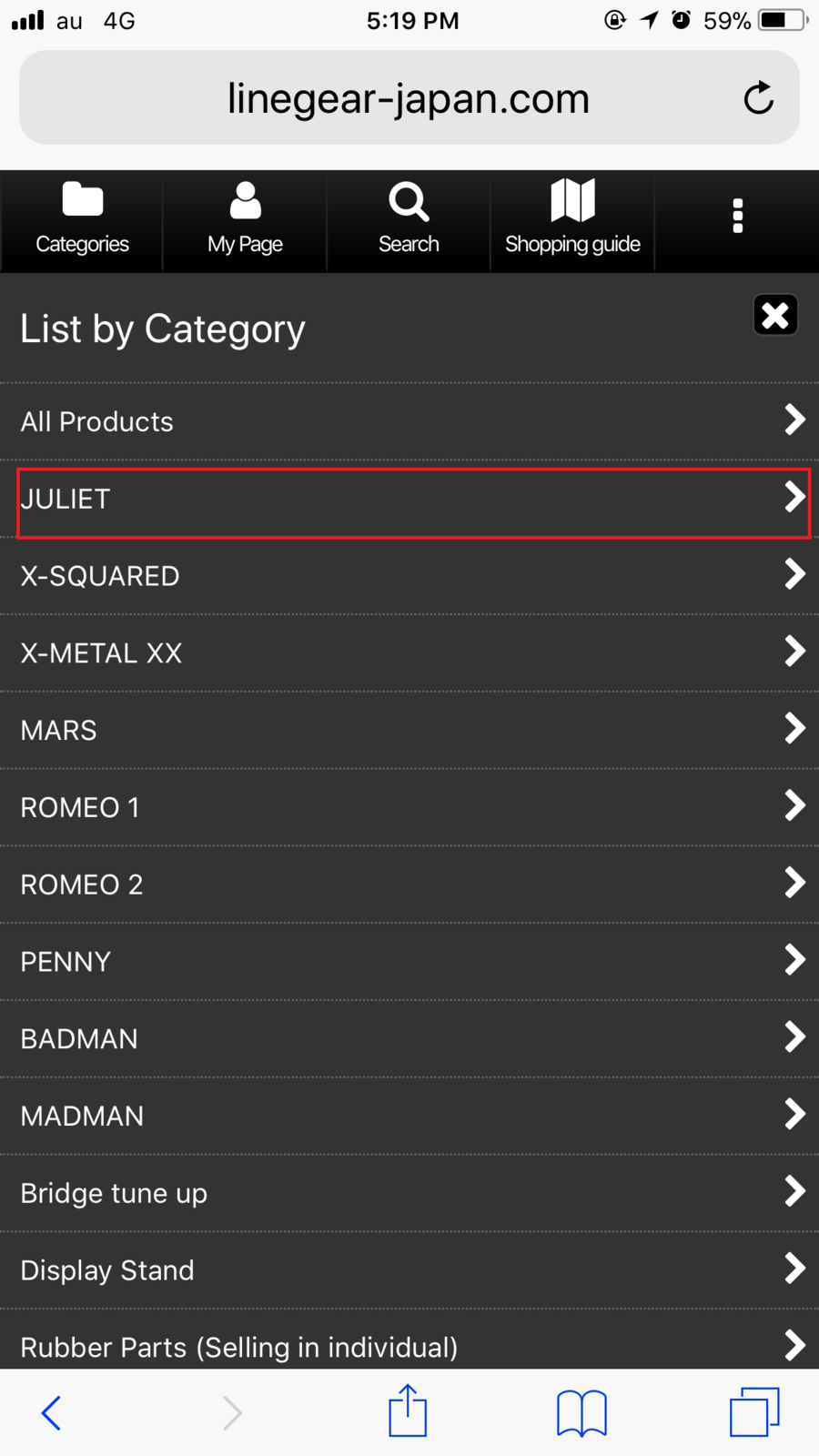This screenshot has width=819, height=1456.
Task: Browse the X-METAL XX category
Action: tap(409, 653)
